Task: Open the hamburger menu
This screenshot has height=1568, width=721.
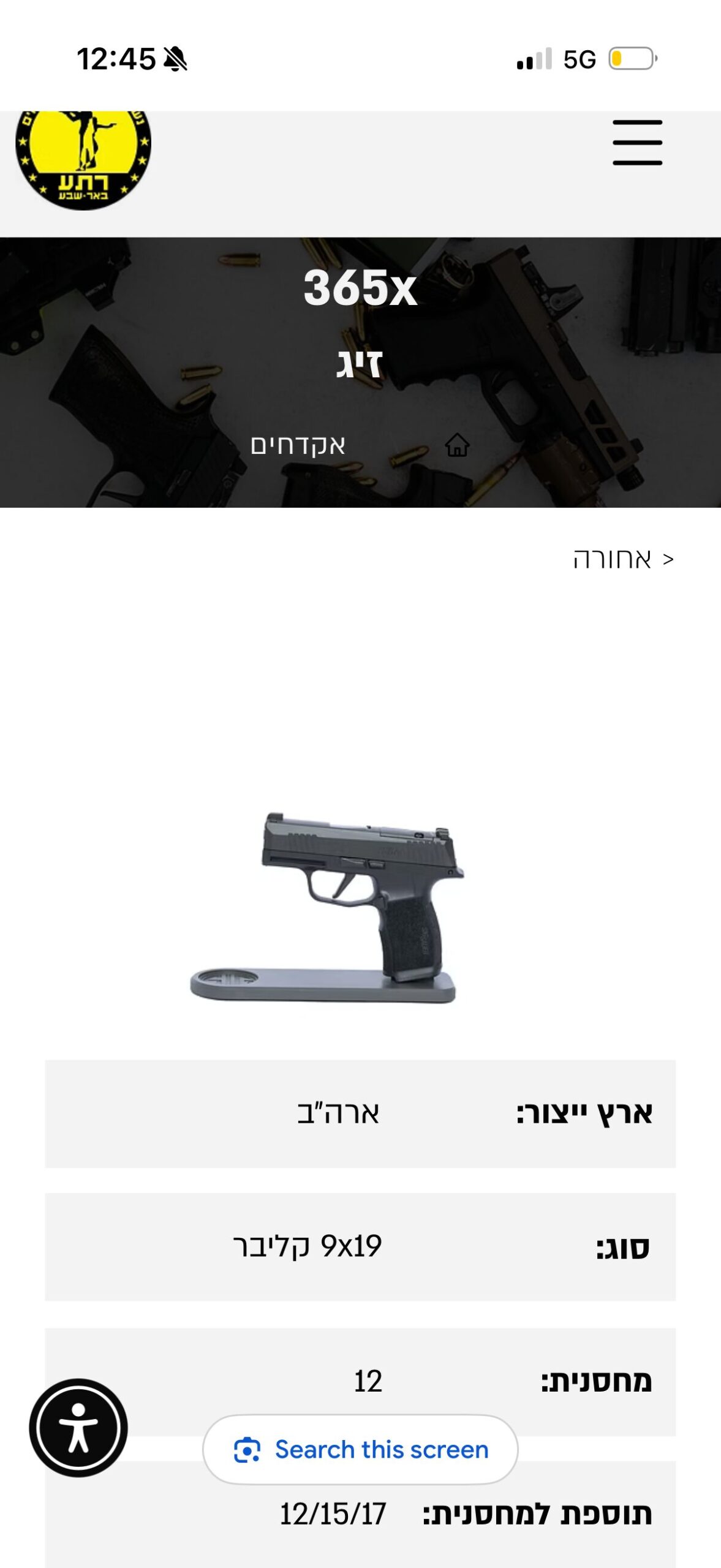Action: click(637, 143)
